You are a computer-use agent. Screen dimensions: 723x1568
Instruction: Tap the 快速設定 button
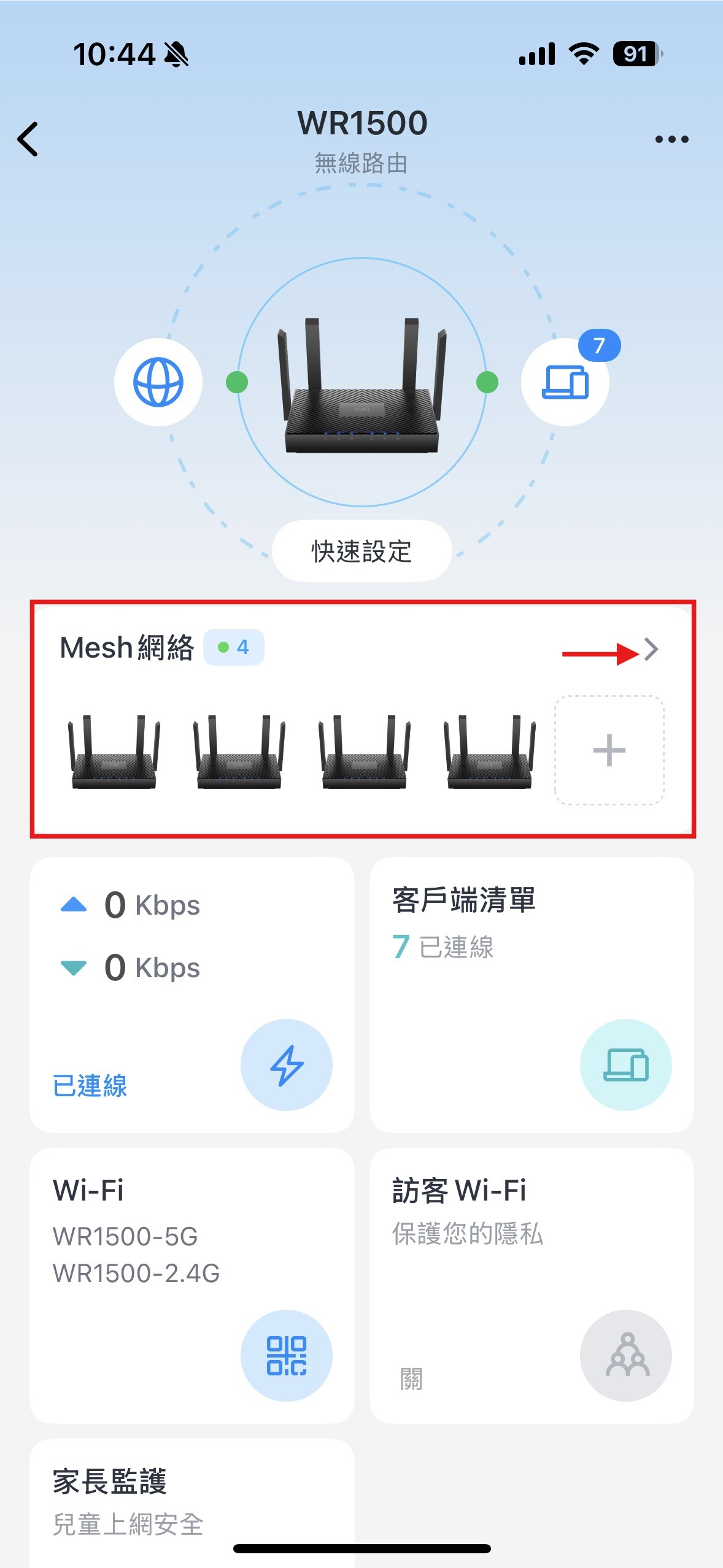(361, 551)
